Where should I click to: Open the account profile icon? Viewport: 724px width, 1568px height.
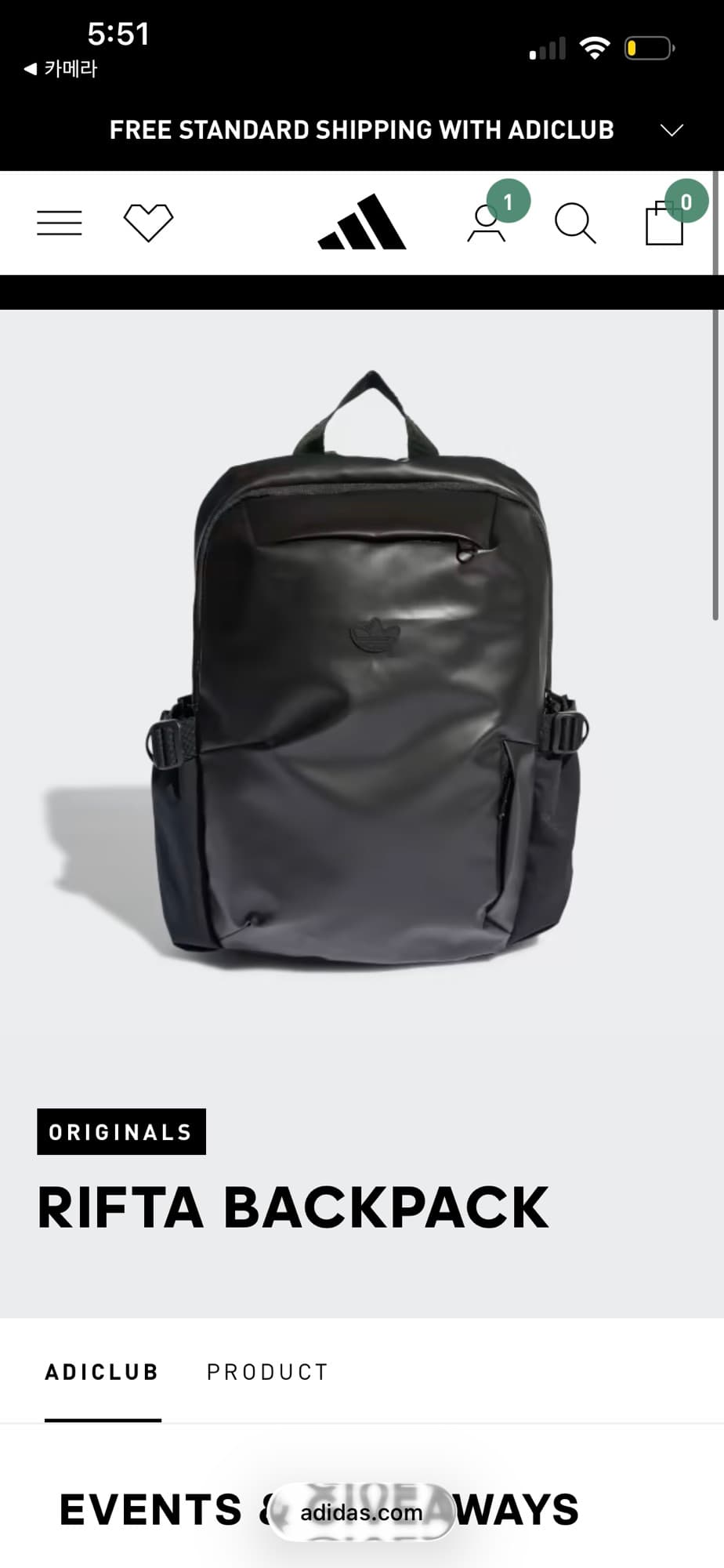487,224
